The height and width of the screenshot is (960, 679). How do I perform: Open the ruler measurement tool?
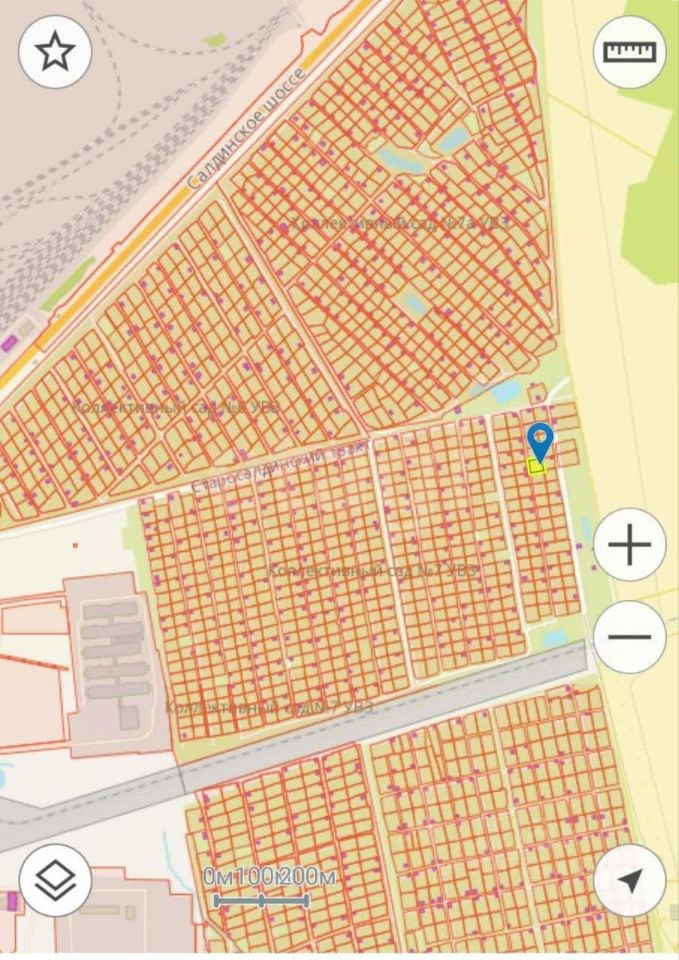[629, 52]
